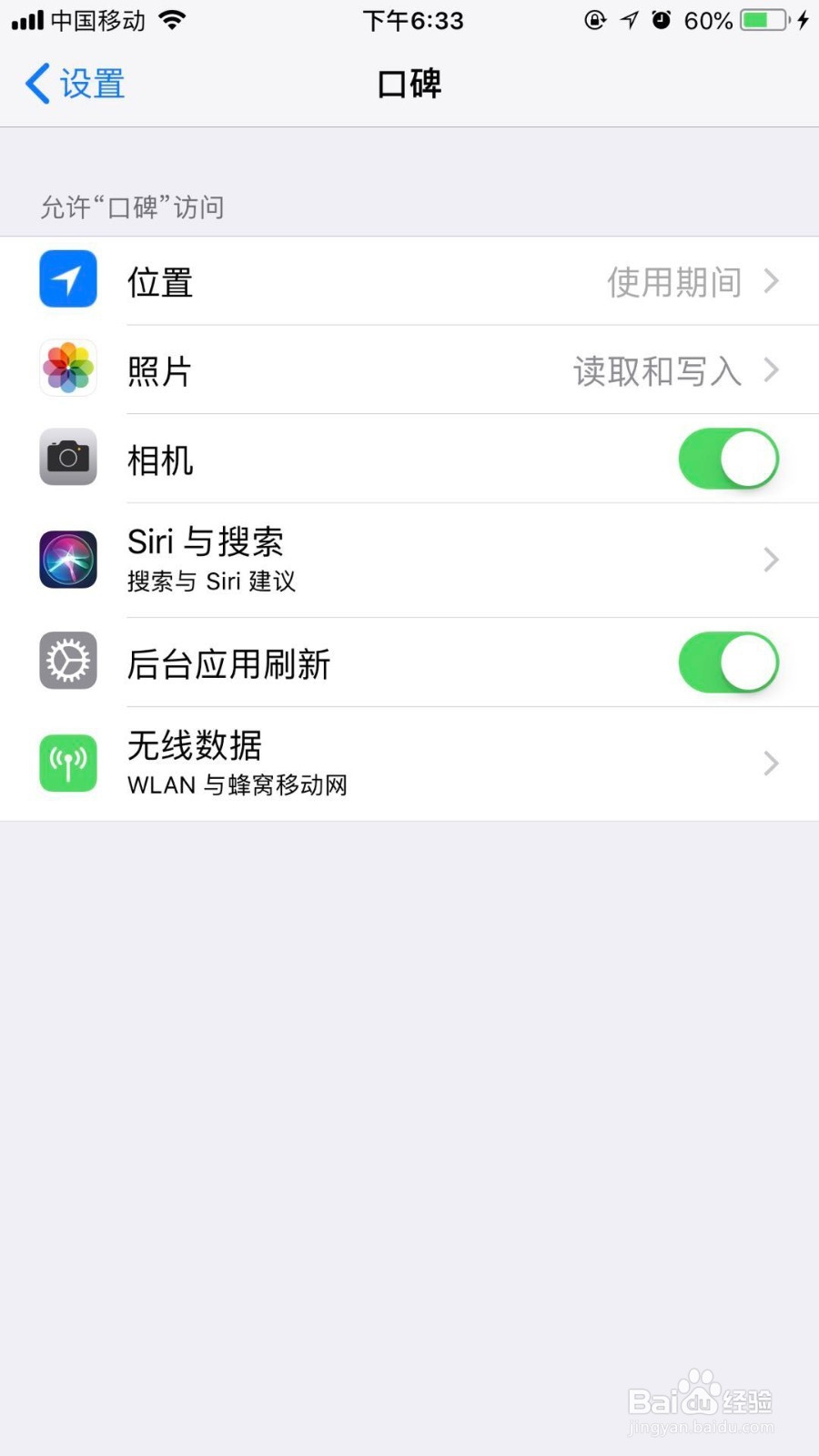Expand 无线数据 settings with the chevron
The image size is (819, 1456).
[x=771, y=763]
